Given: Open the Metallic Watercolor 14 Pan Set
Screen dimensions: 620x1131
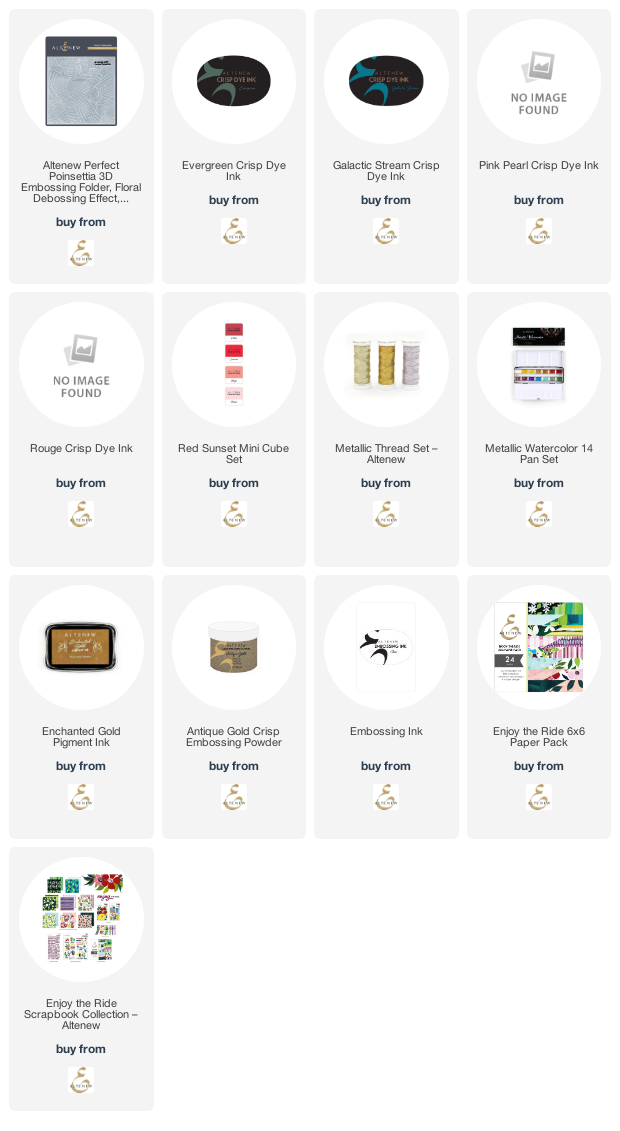Looking at the screenshot, I should pos(539,429).
